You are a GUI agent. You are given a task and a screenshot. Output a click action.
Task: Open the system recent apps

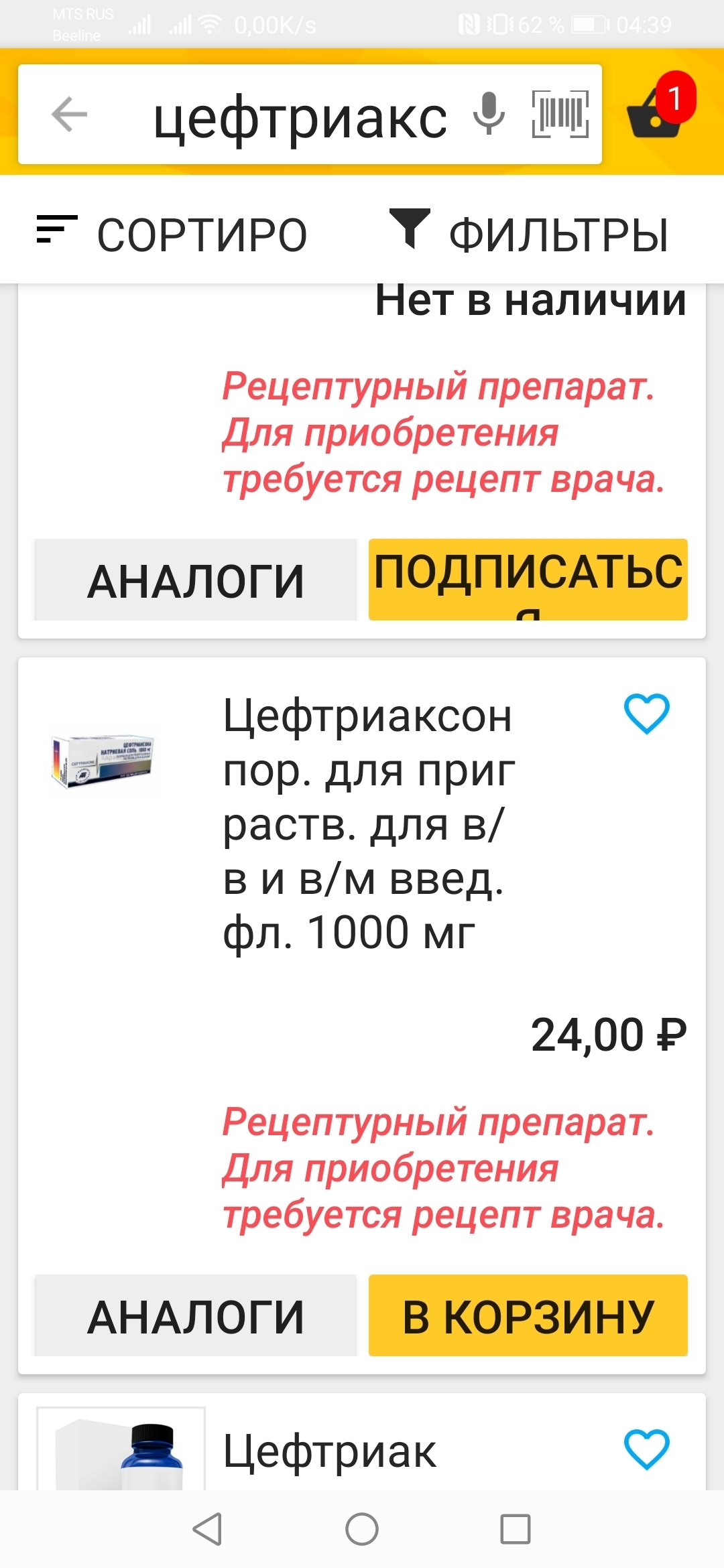pyautogui.click(x=516, y=1530)
